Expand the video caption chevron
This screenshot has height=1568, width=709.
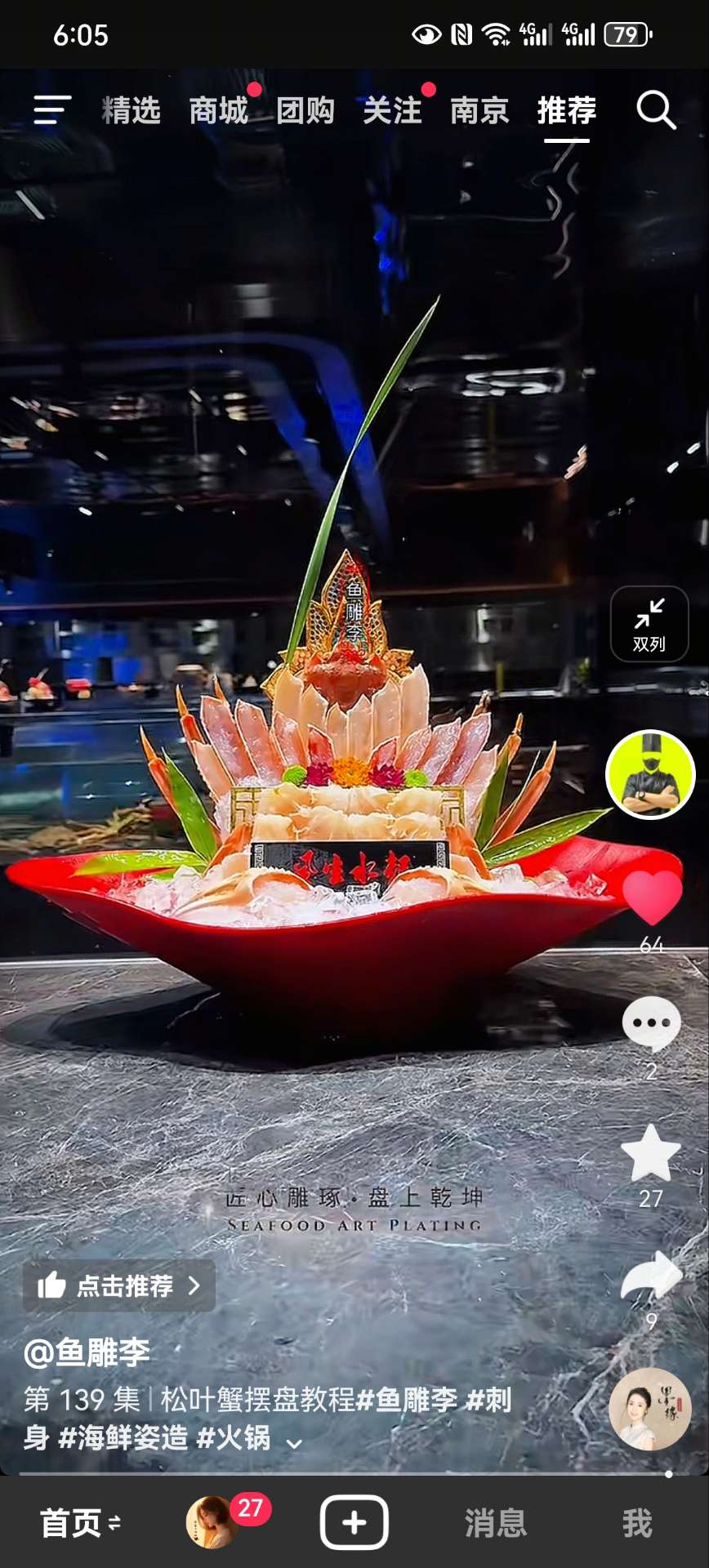295,1444
